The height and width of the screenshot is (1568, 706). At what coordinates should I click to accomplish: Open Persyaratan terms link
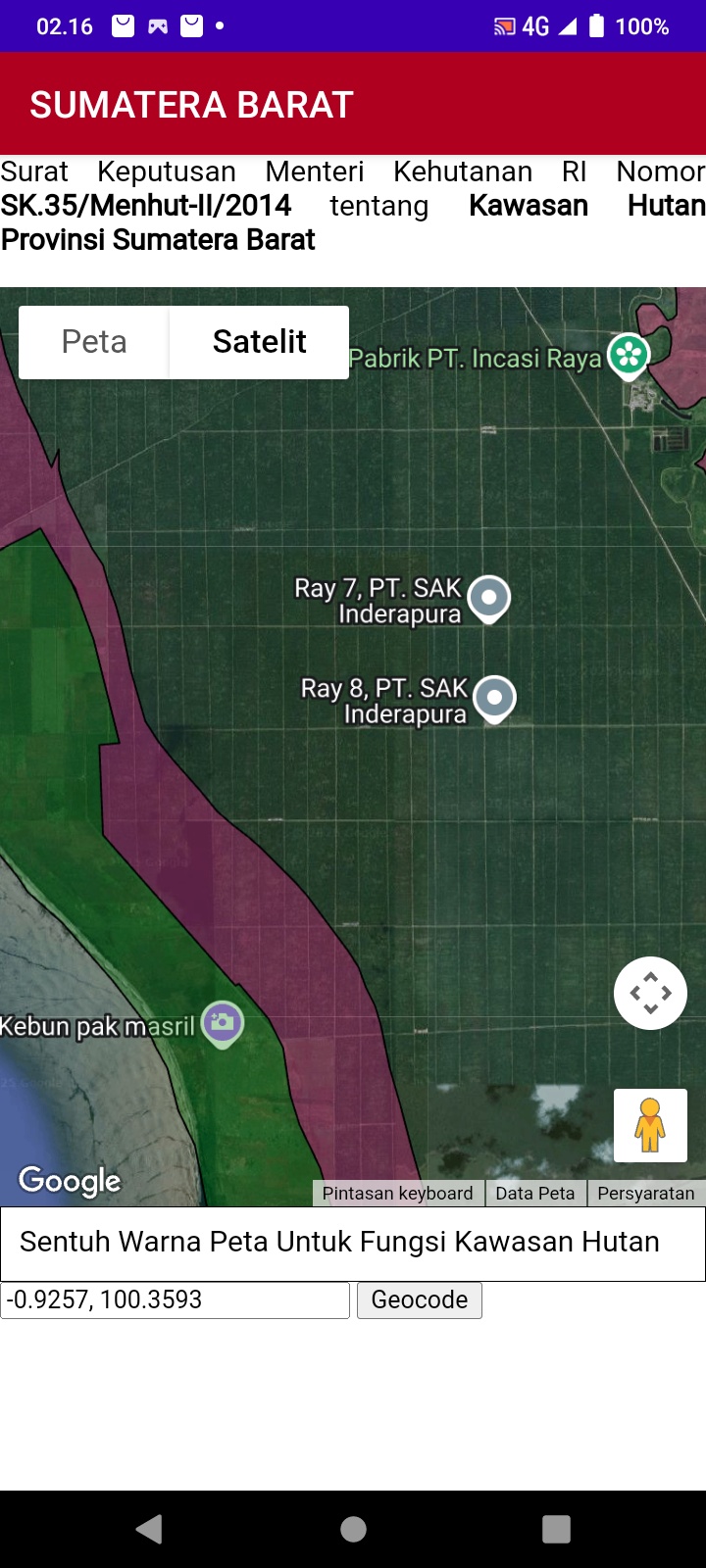(x=645, y=1193)
